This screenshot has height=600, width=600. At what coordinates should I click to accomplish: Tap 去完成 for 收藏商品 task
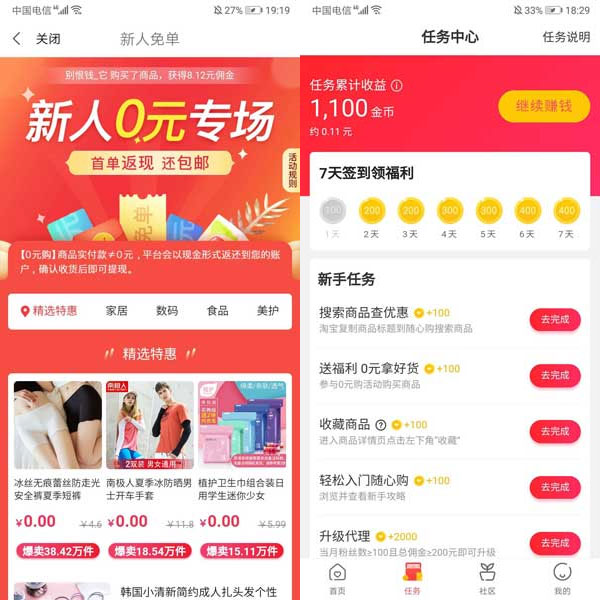pos(554,432)
